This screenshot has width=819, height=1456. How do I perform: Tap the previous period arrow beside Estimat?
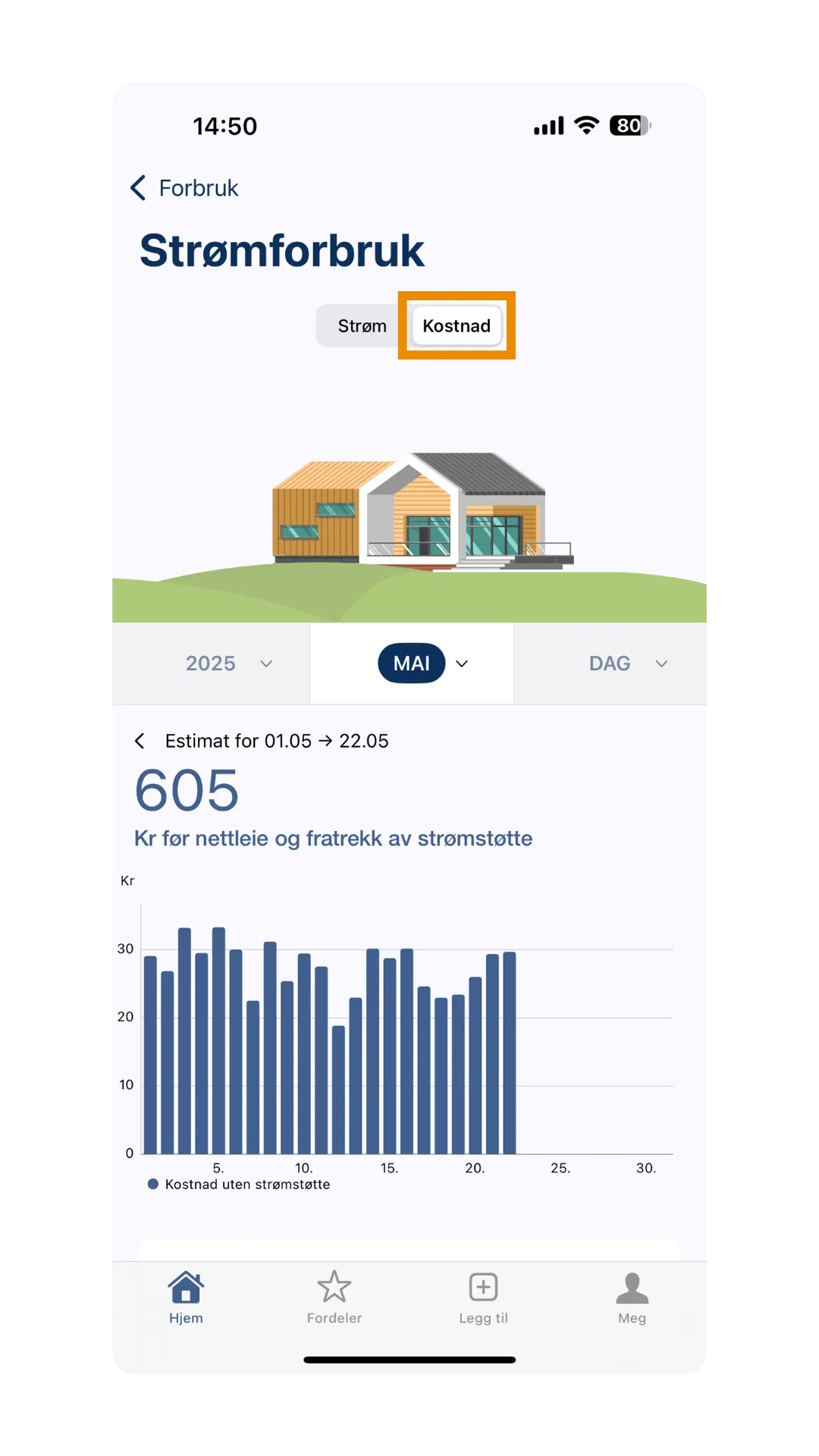point(140,741)
